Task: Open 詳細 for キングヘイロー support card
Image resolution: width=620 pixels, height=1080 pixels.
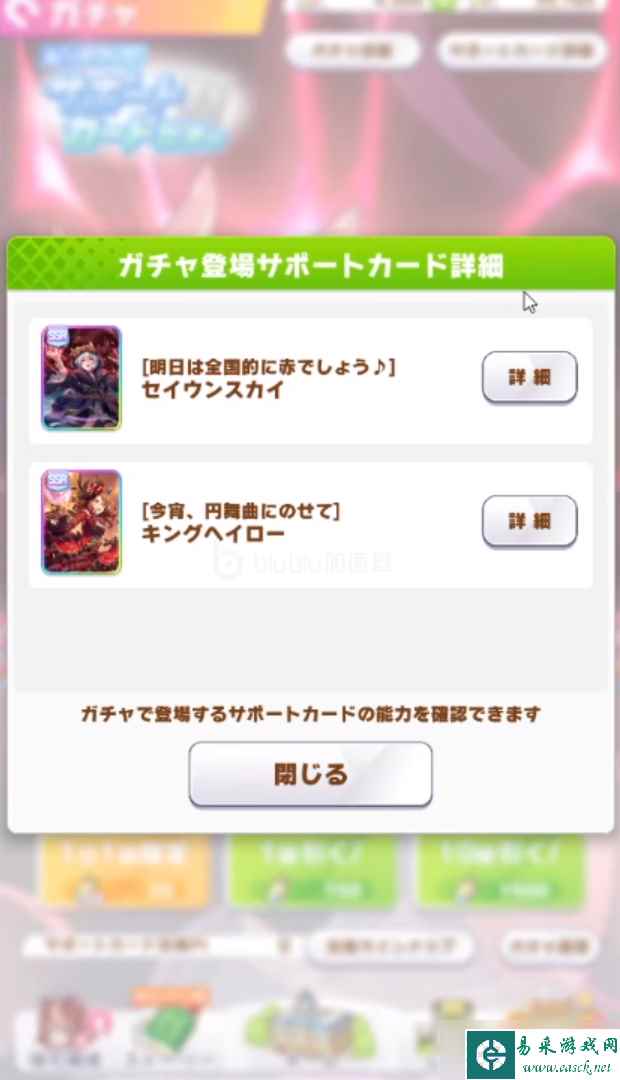Action: (x=529, y=521)
